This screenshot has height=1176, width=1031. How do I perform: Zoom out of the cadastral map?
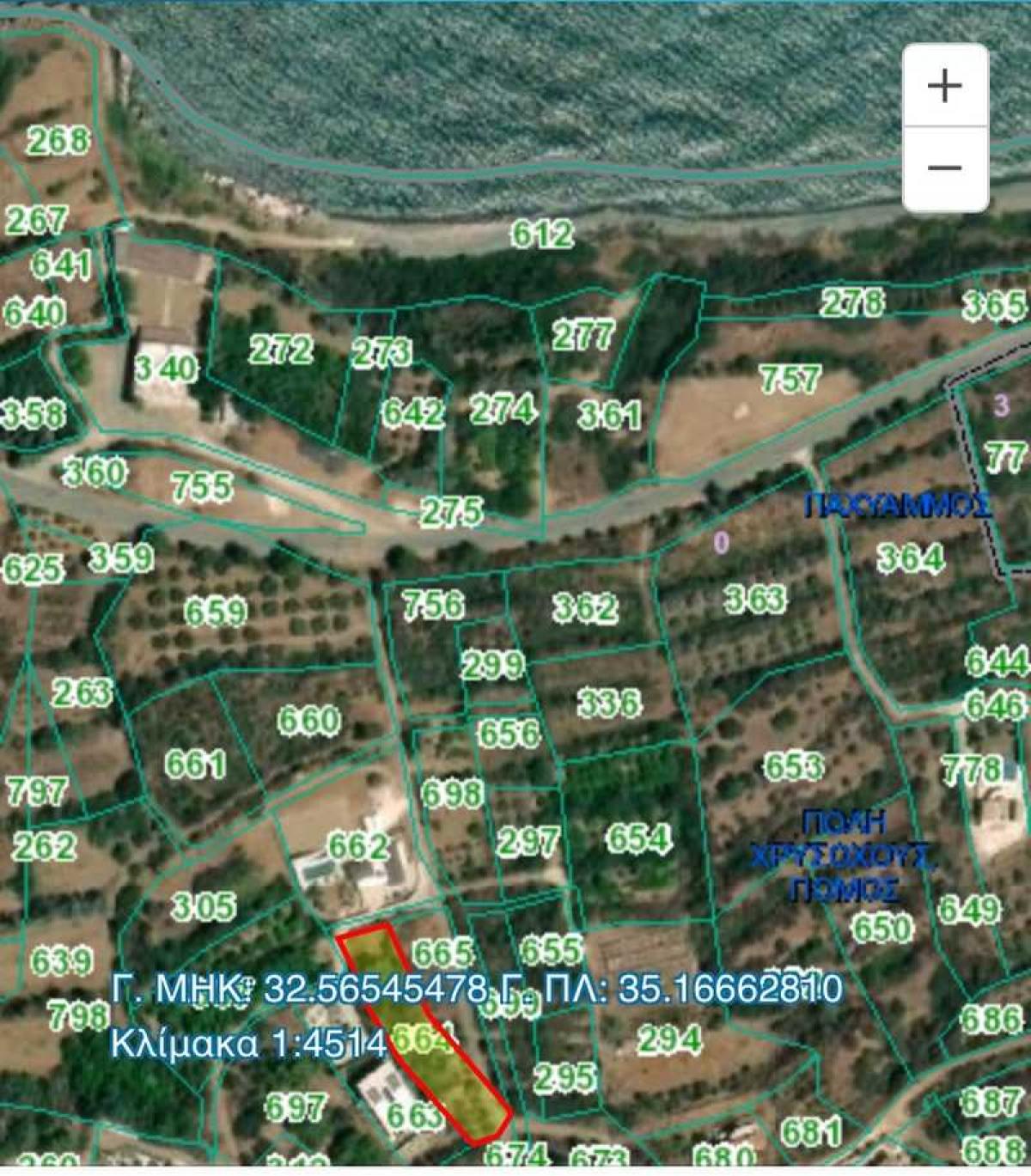[944, 168]
